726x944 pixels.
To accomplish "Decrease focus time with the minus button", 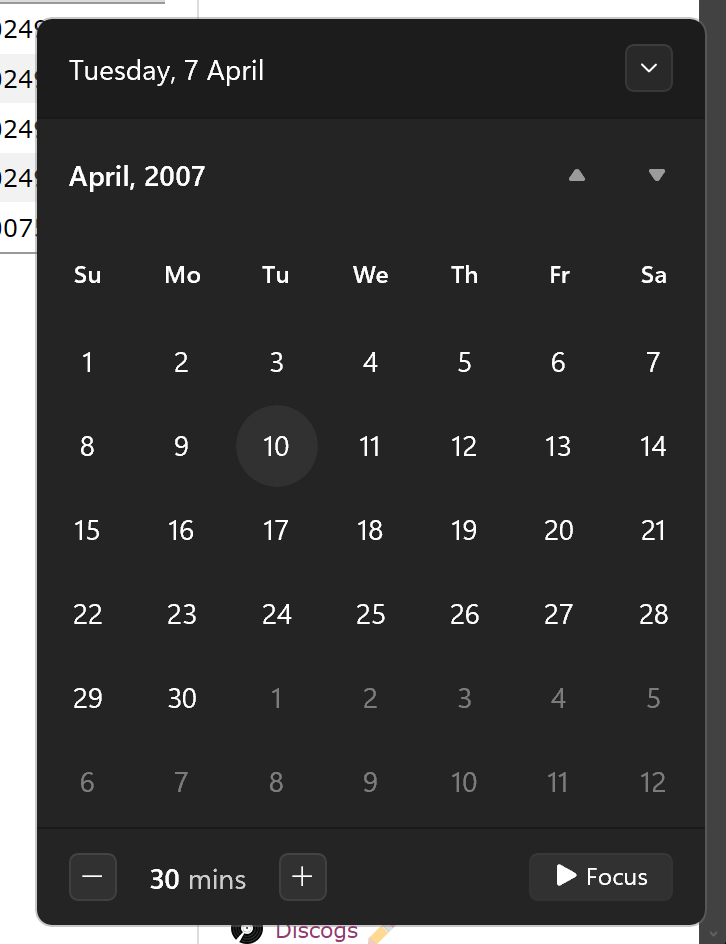I will (x=93, y=877).
